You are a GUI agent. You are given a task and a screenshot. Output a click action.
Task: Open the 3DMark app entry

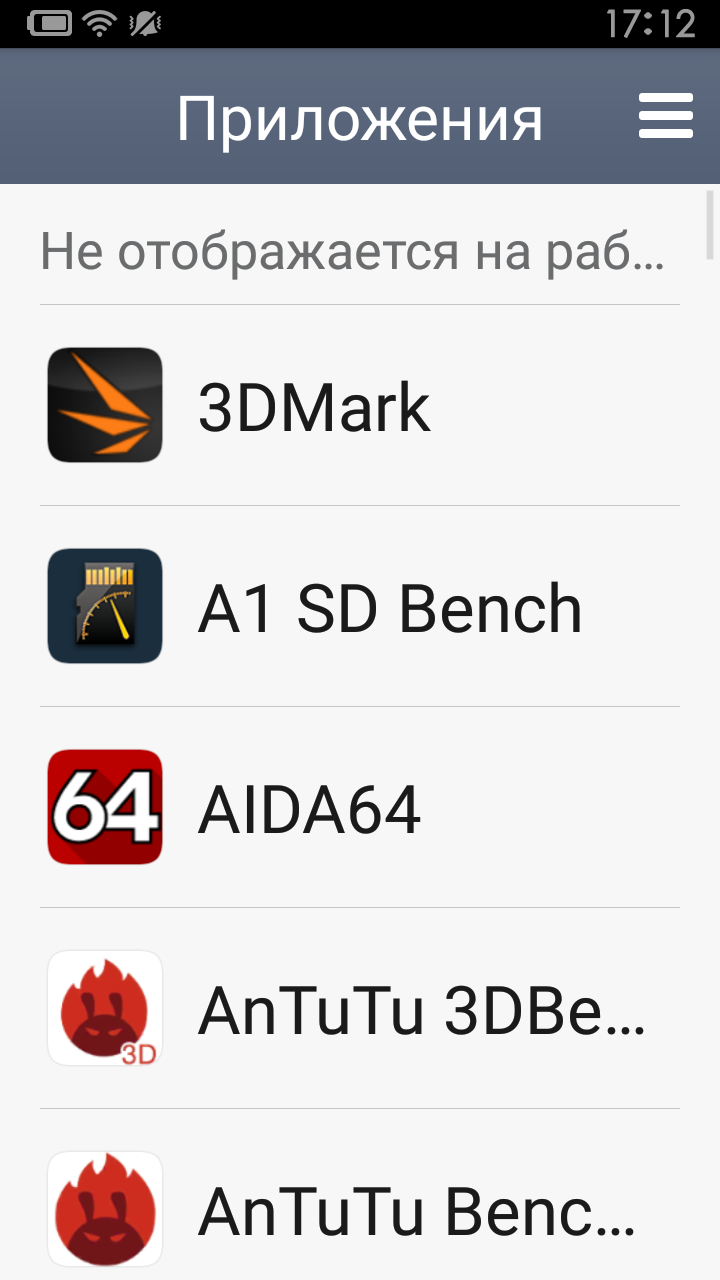pyautogui.click(x=360, y=405)
